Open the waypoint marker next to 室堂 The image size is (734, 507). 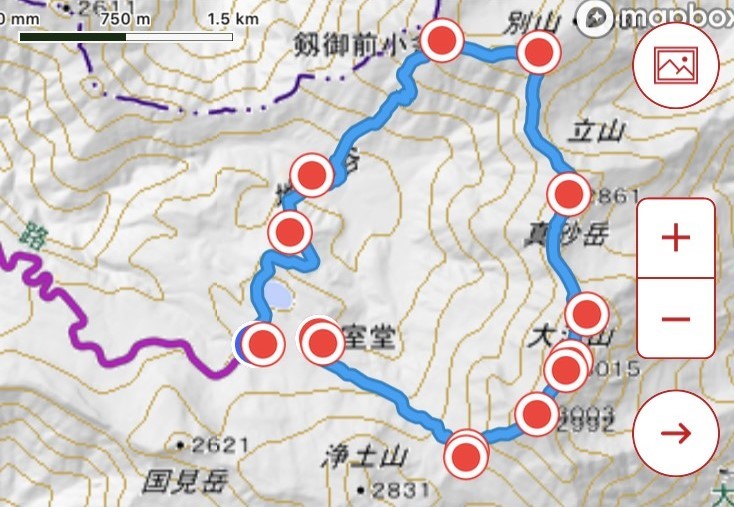point(322,344)
